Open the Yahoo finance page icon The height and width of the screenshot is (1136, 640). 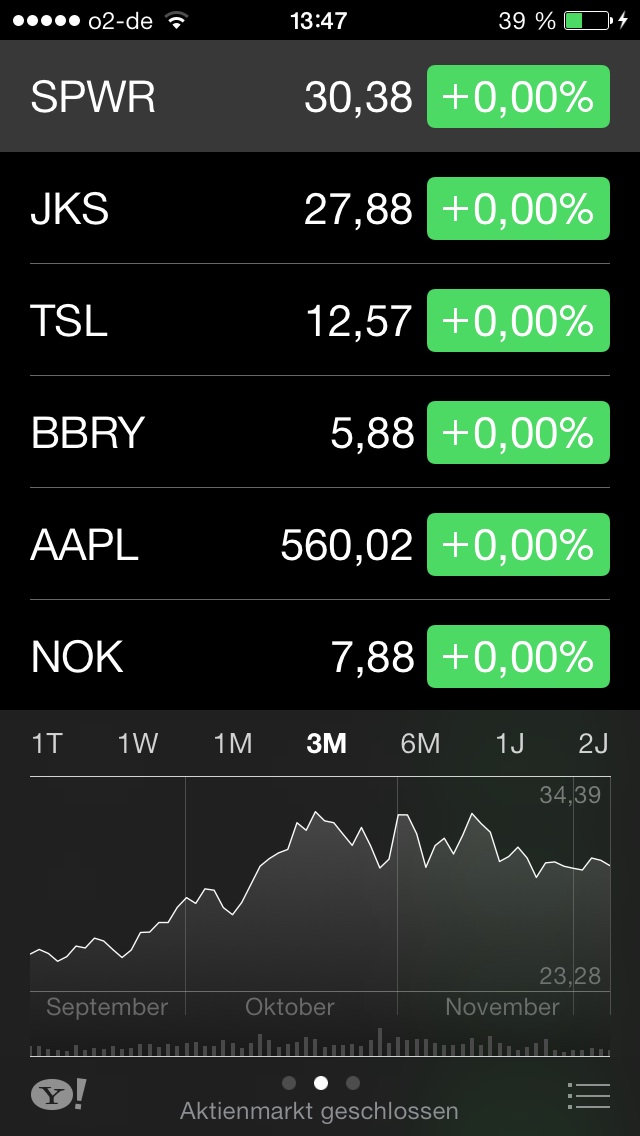pyautogui.click(x=58, y=1094)
